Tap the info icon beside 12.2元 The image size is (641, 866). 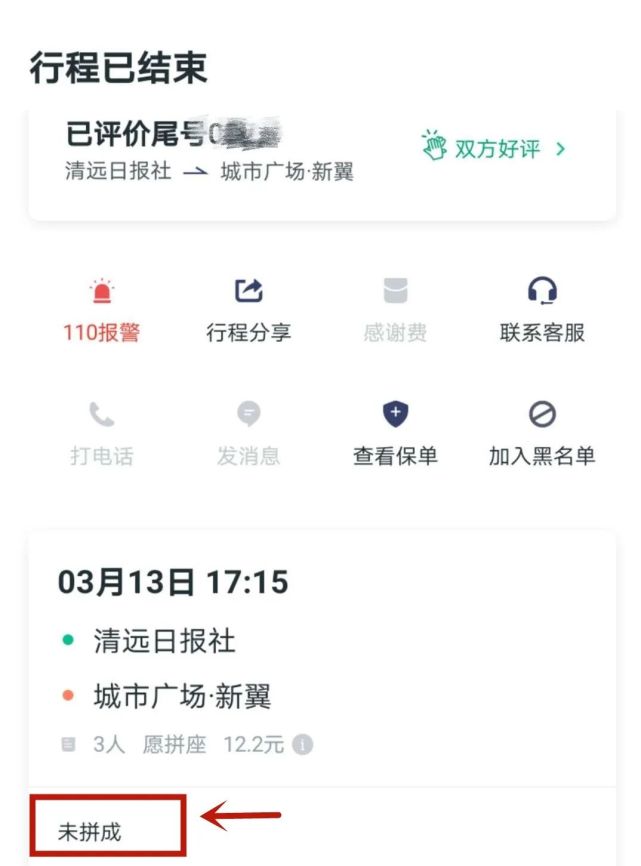[x=303, y=745]
